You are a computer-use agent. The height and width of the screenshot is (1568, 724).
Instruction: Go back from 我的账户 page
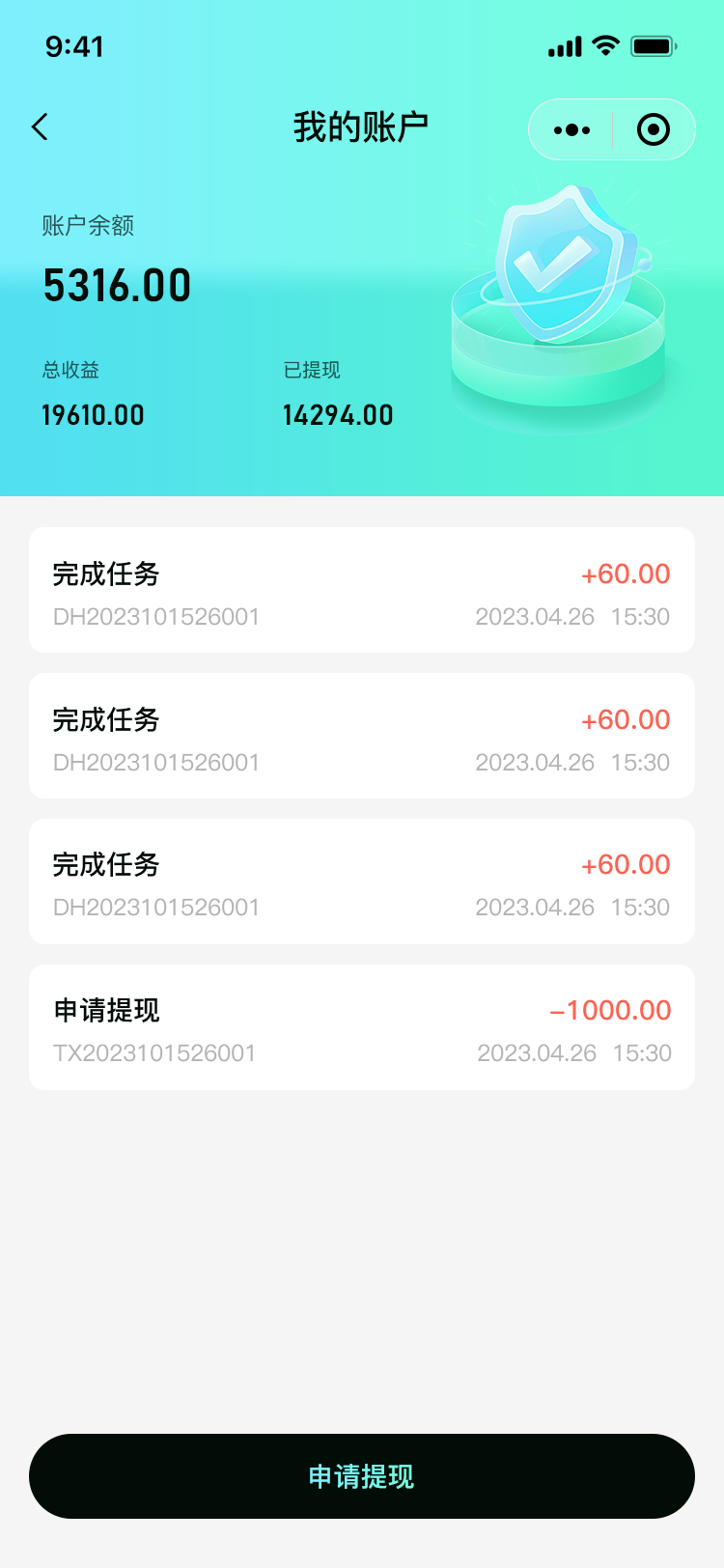pos(40,127)
